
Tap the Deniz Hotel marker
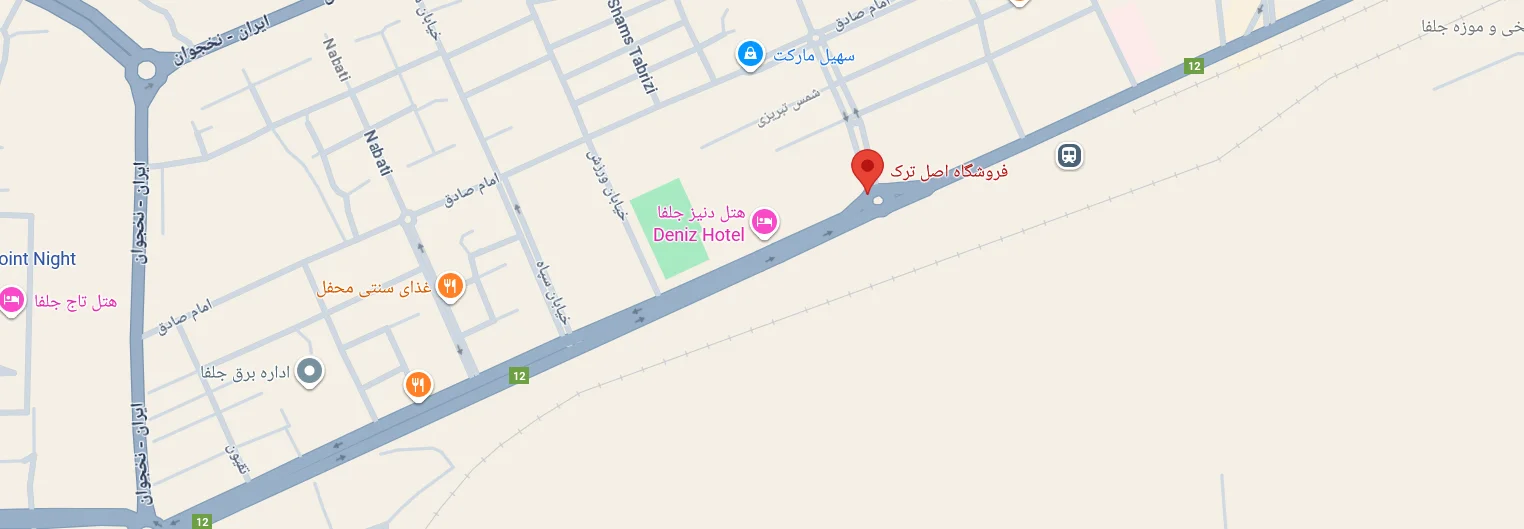click(764, 222)
